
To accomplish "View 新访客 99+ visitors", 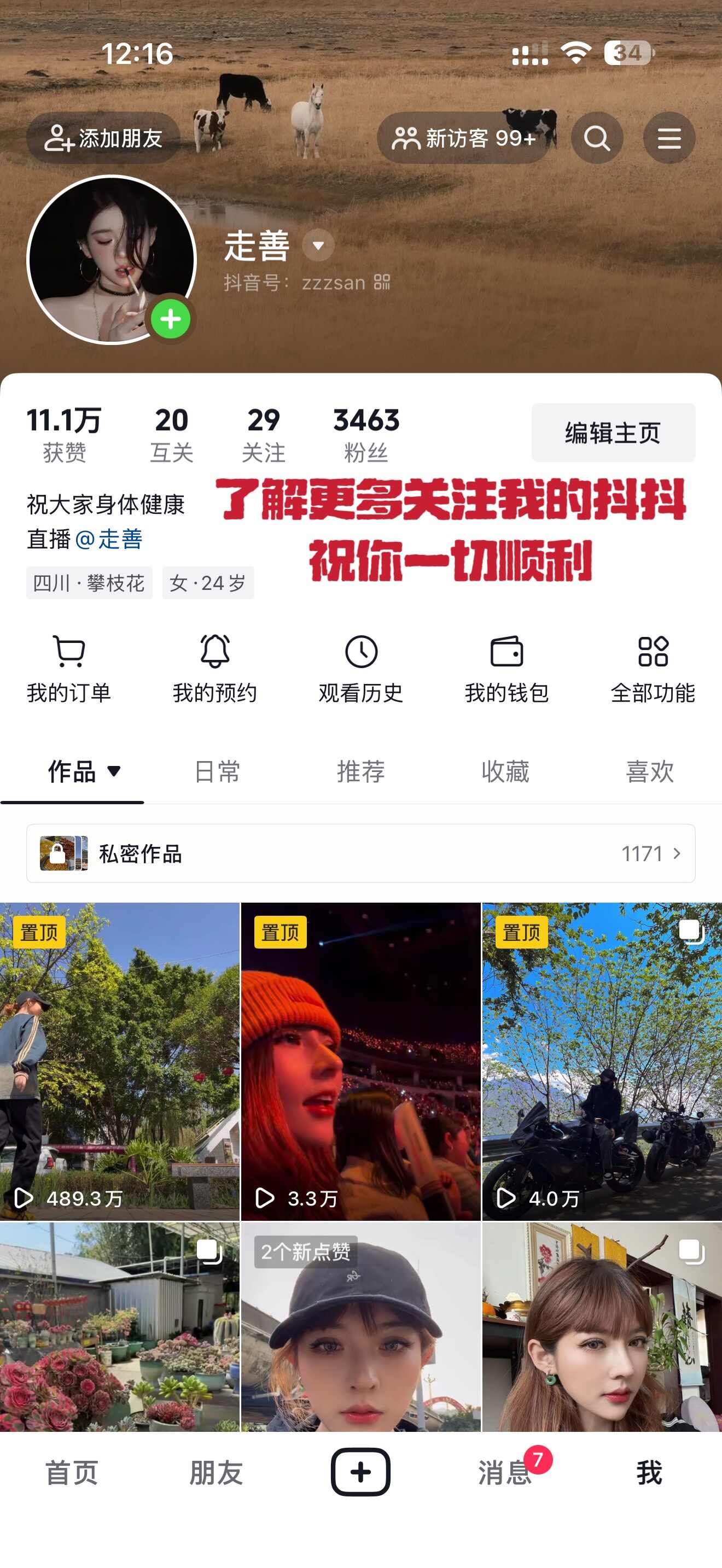I will point(464,138).
